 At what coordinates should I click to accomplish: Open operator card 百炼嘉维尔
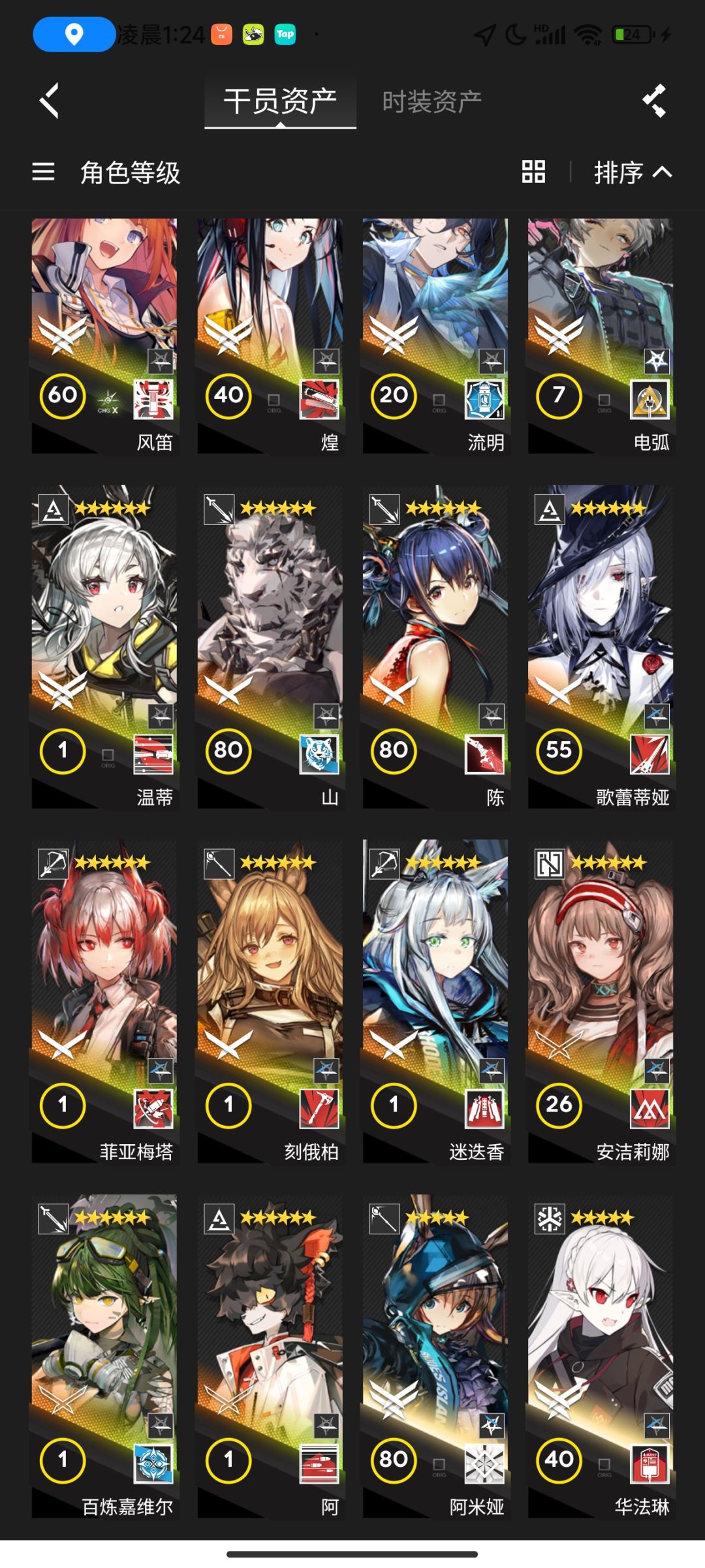coord(104,1356)
